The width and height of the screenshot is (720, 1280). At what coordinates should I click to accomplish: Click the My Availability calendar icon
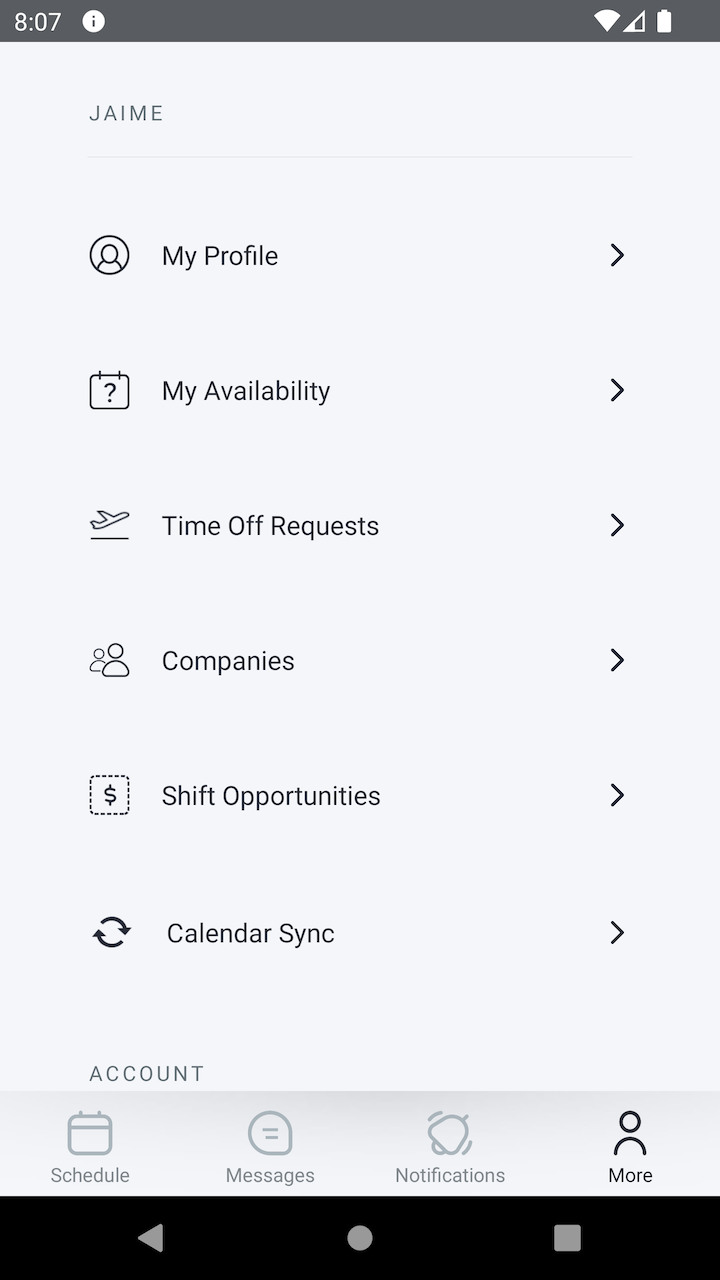pyautogui.click(x=109, y=390)
